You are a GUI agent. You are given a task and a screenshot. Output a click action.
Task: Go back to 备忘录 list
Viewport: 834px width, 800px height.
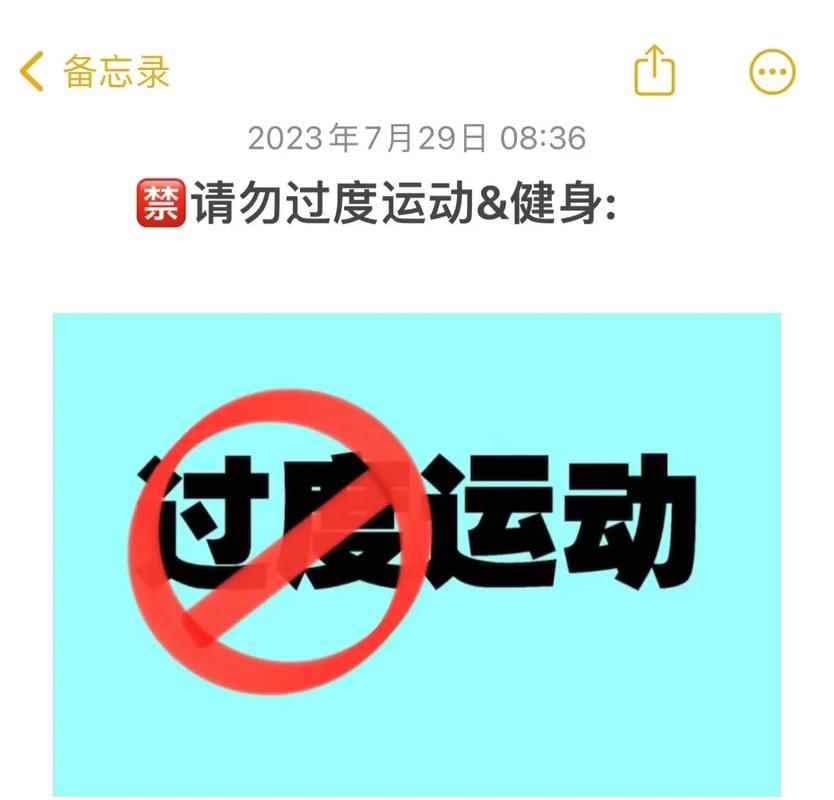(95, 72)
